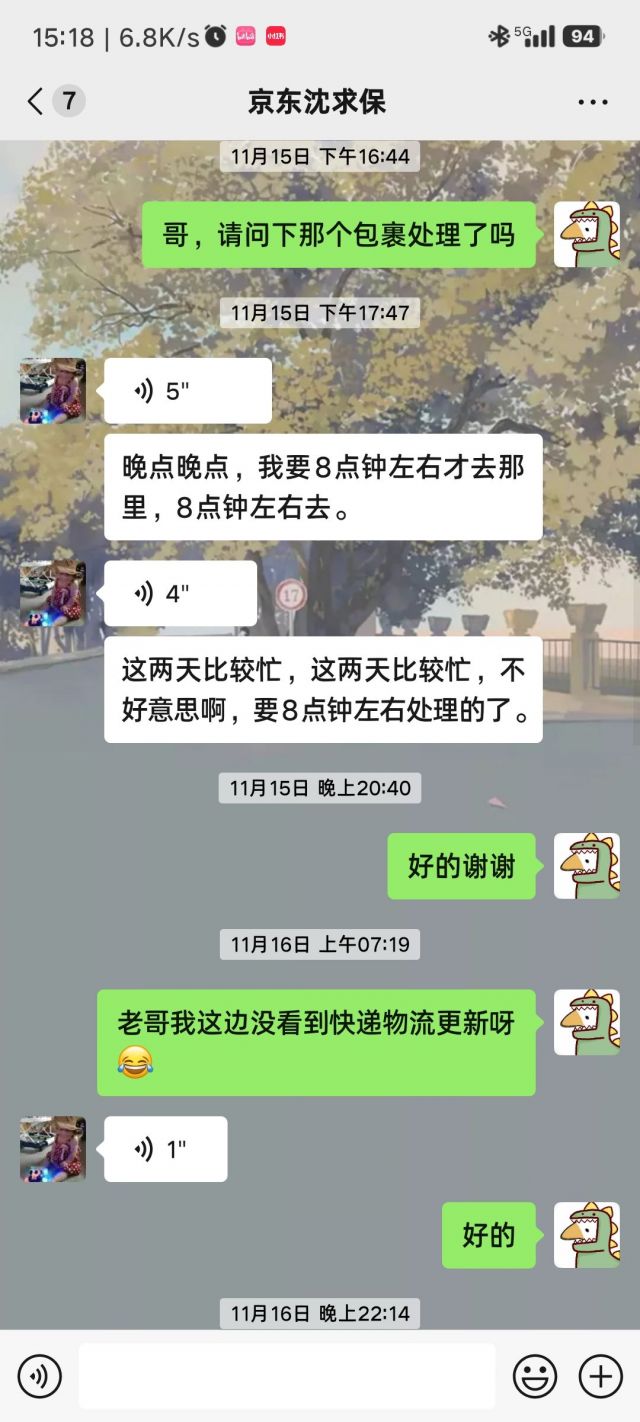
Task: Open the plus attachment menu
Action: [x=600, y=1376]
